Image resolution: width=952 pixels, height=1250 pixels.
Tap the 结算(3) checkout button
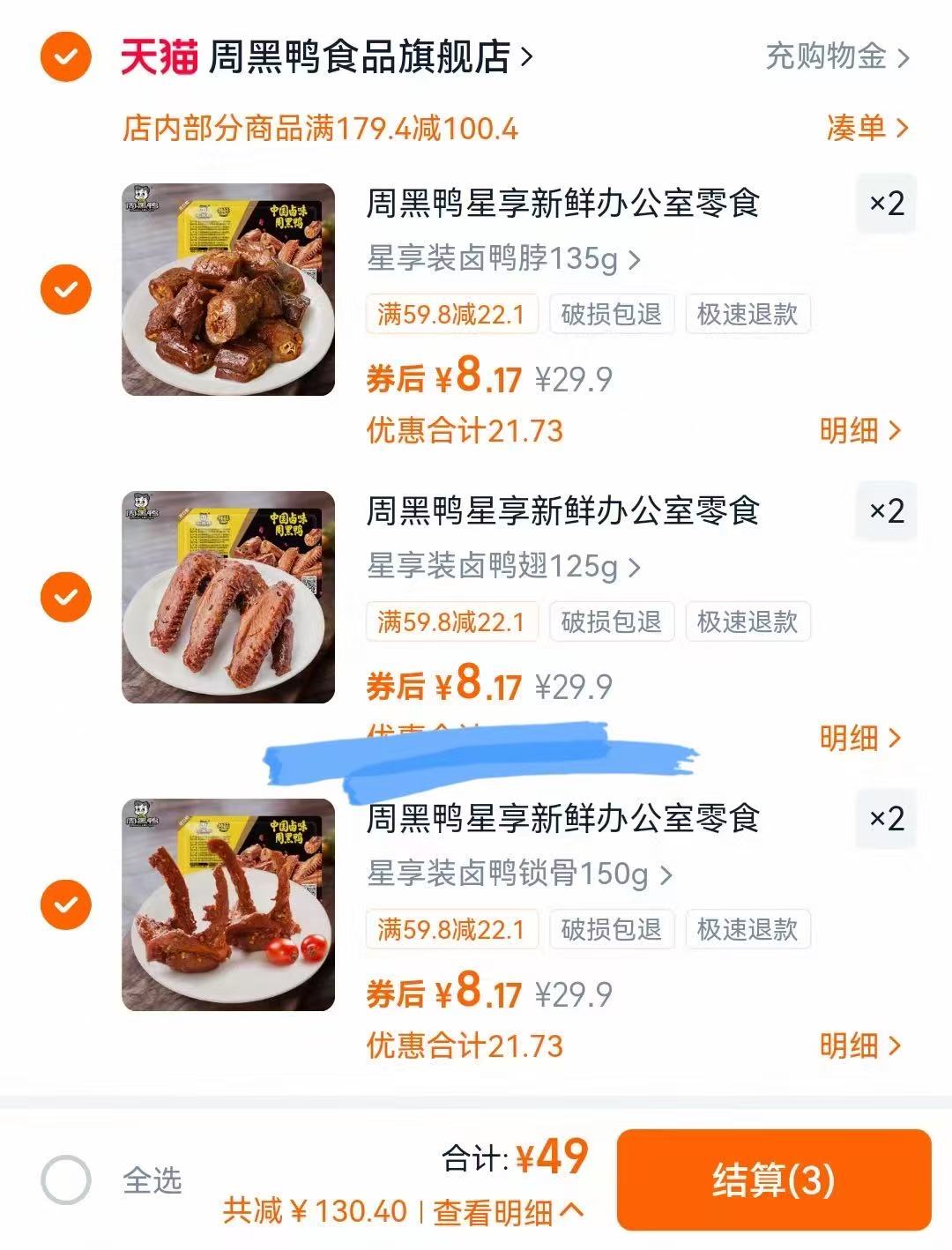tap(769, 1179)
